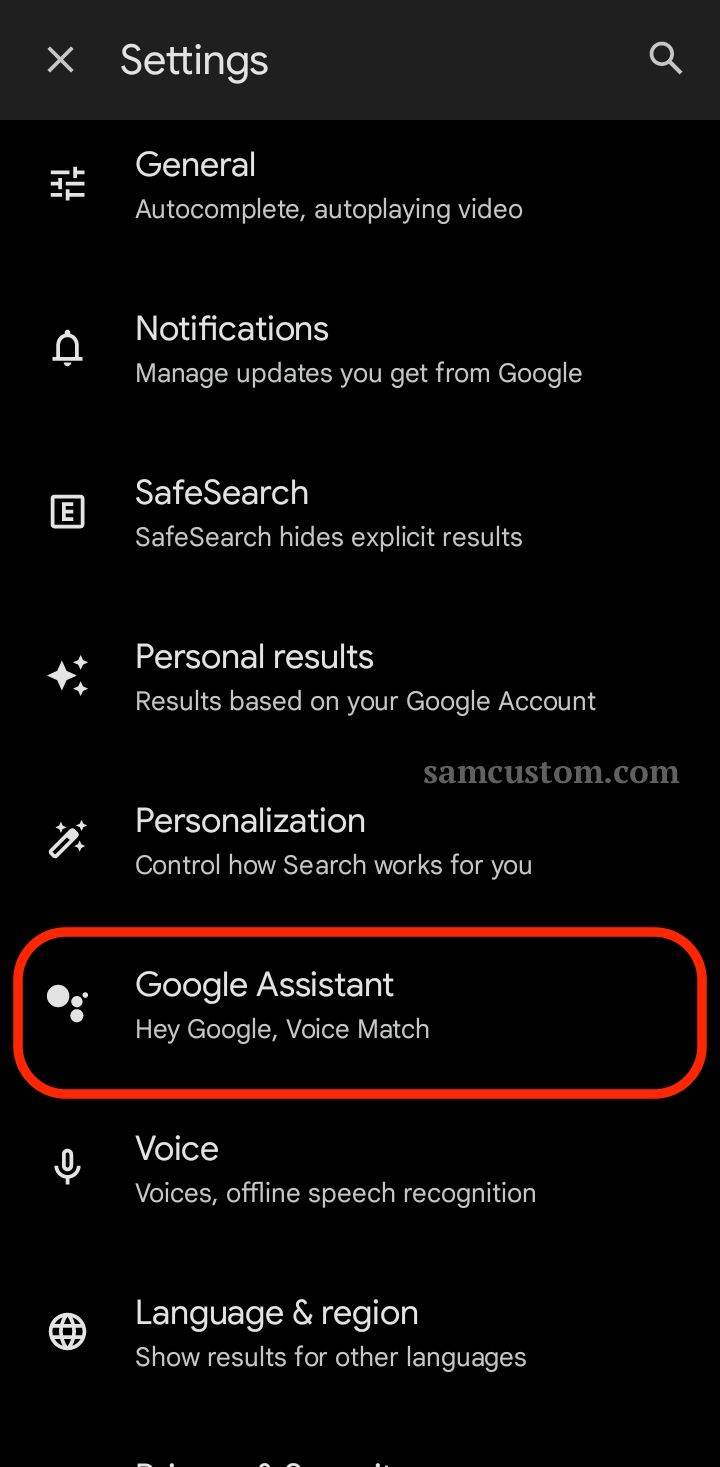Open General settings
The image size is (720, 1467).
click(360, 185)
